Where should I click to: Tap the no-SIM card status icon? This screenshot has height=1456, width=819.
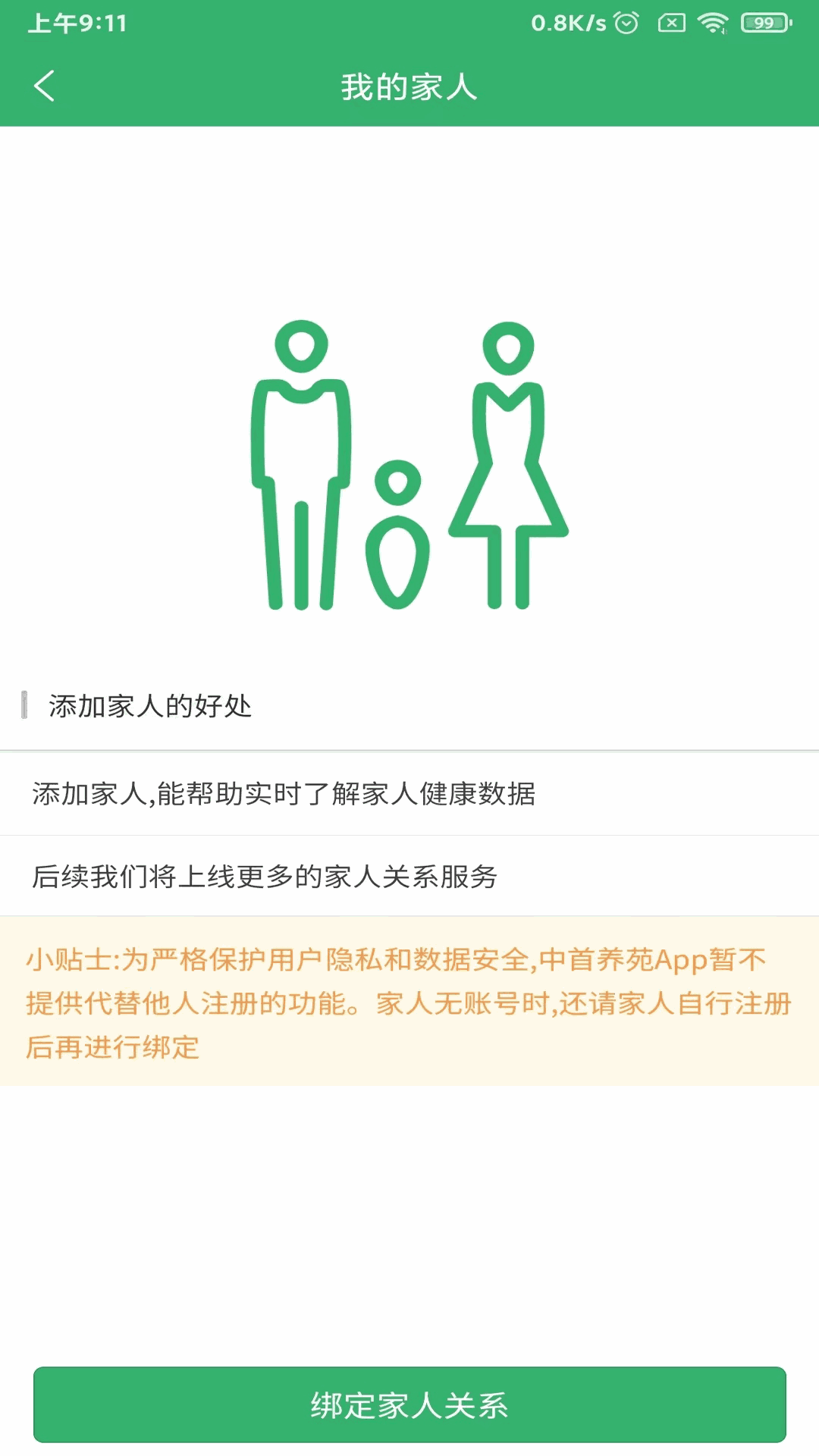(670, 23)
